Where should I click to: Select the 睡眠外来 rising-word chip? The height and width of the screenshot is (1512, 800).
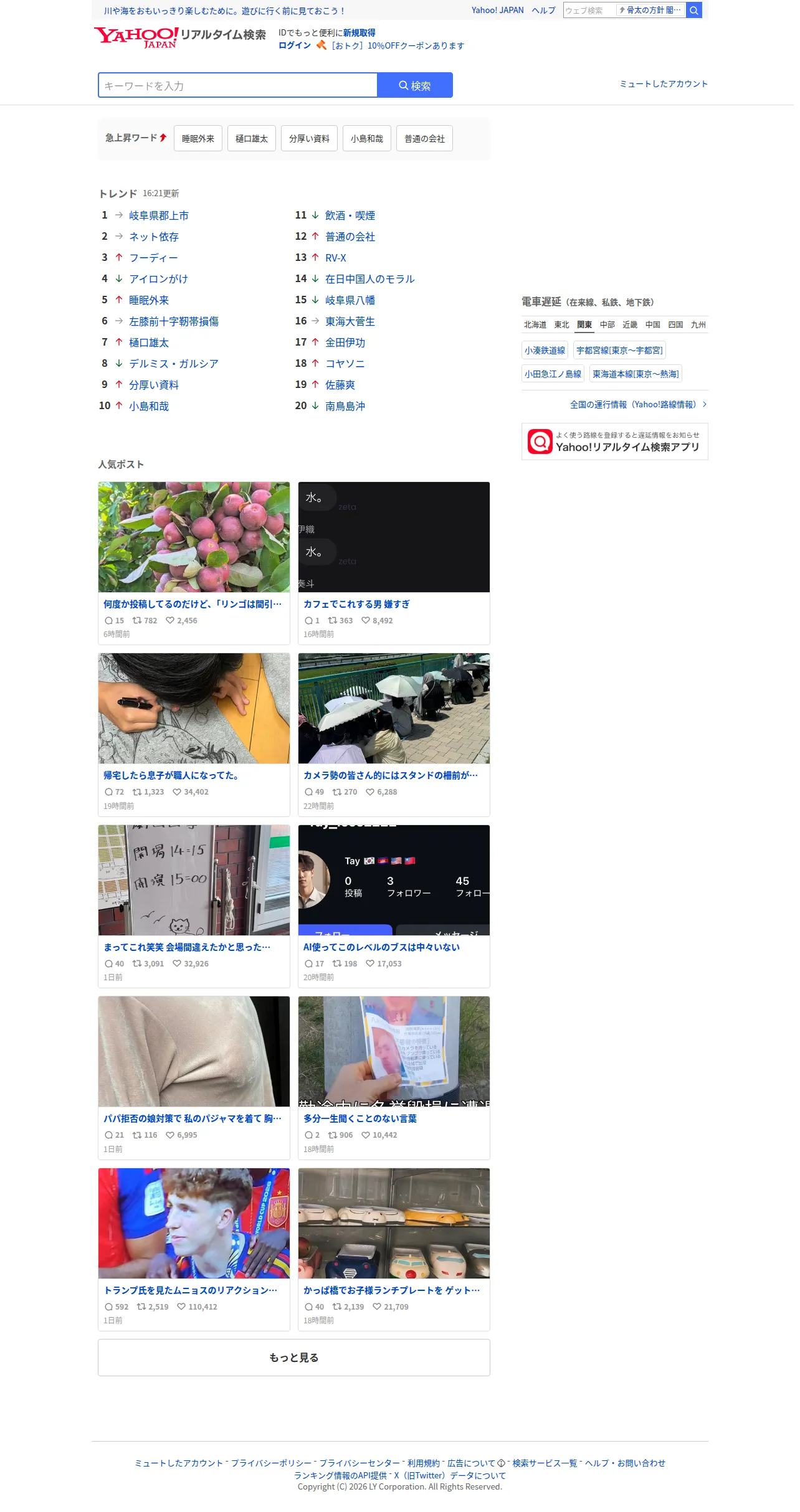(x=198, y=138)
